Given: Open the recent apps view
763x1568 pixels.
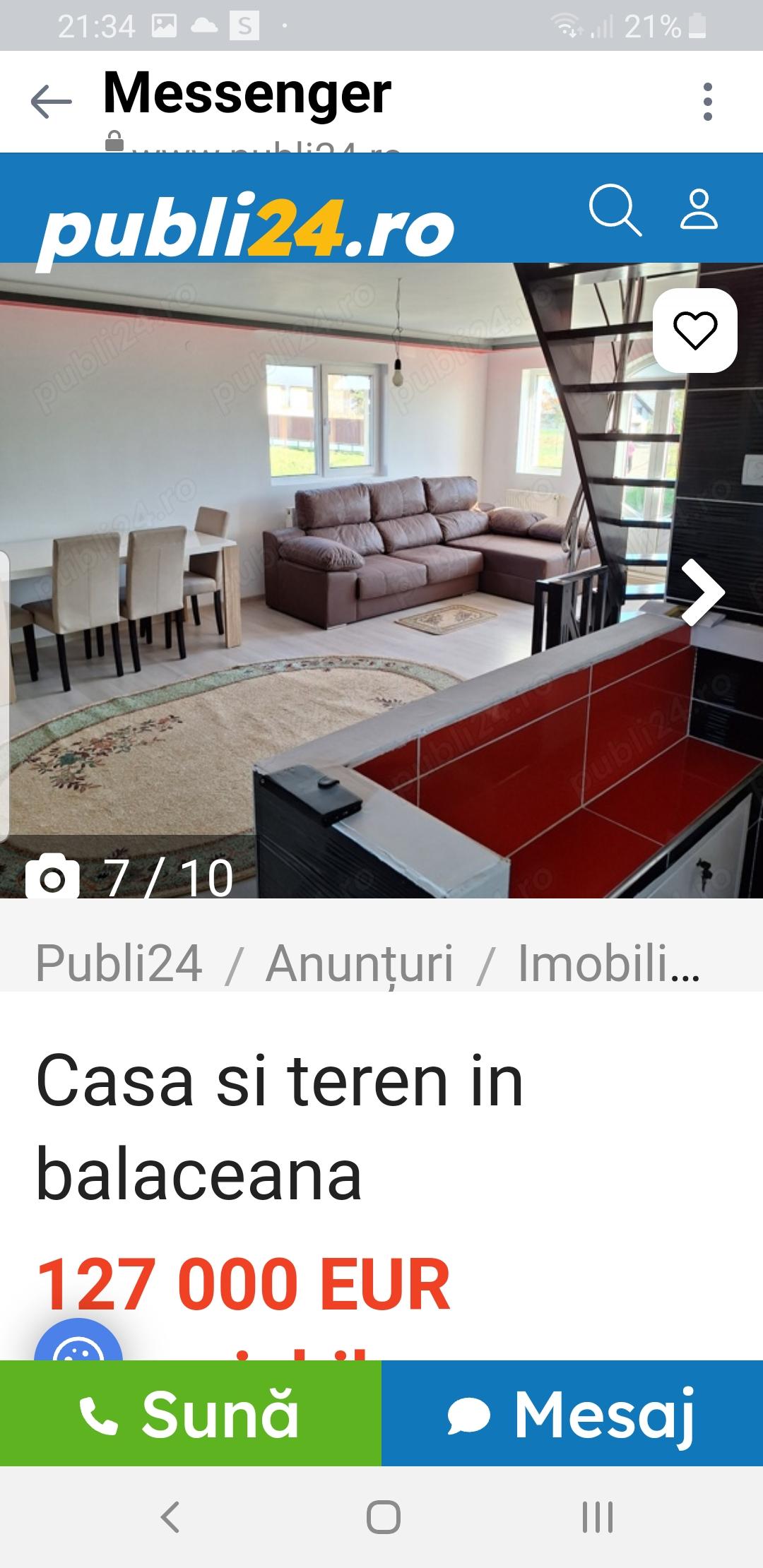Looking at the screenshot, I should tap(597, 1517).
